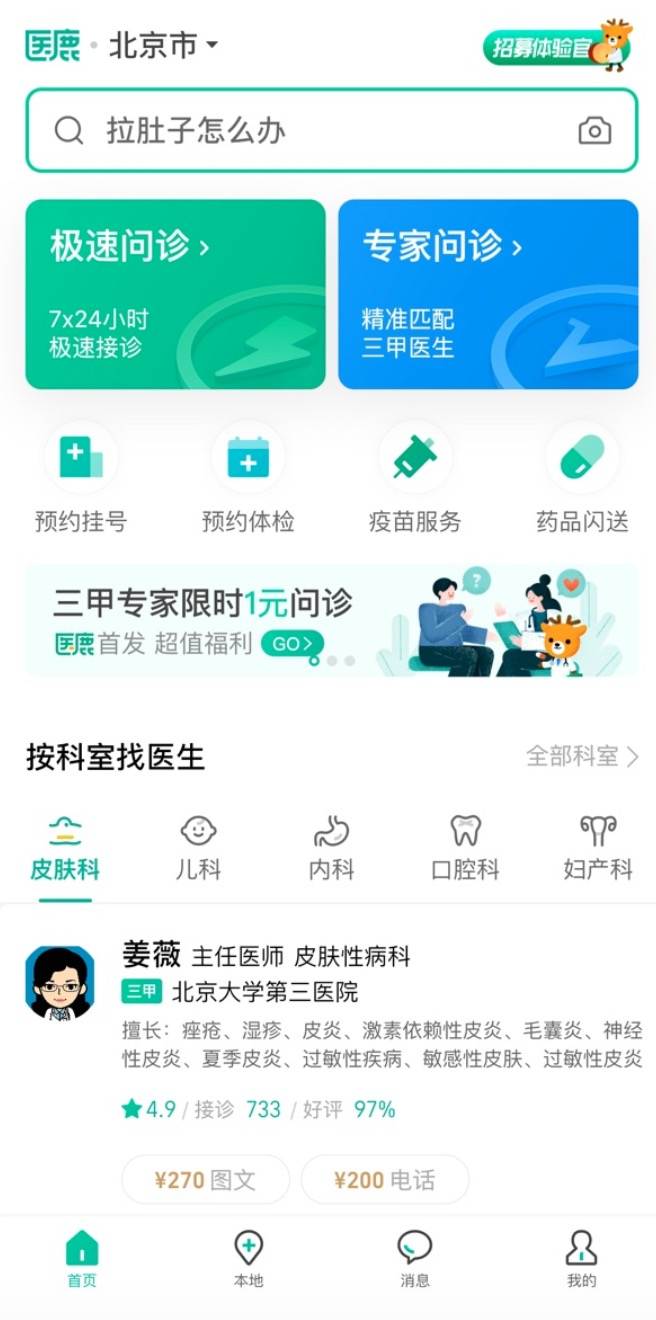Screen dimensions: 656x1320
Task: Open the 北京市 city dropdown
Action: pos(163,46)
